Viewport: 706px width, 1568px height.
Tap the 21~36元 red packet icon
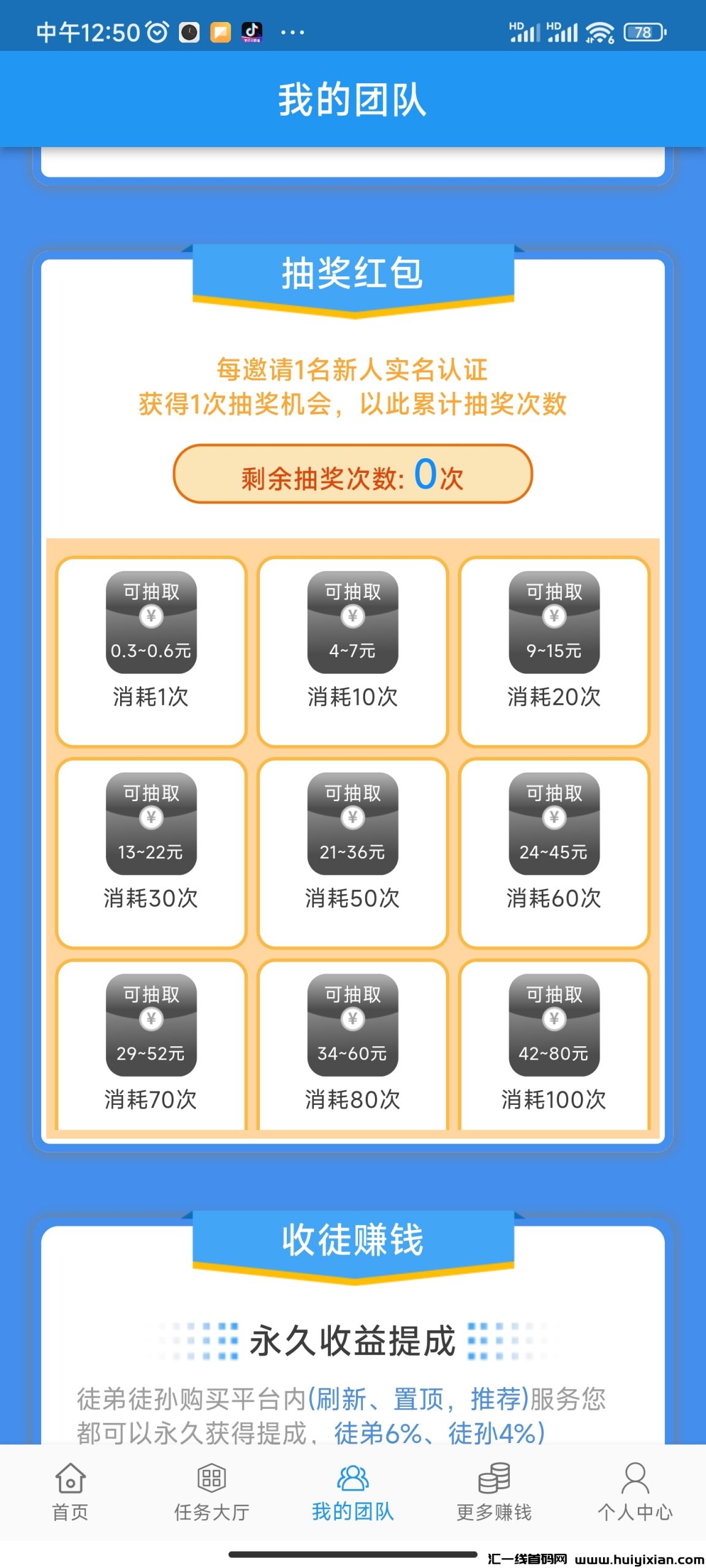[x=353, y=824]
